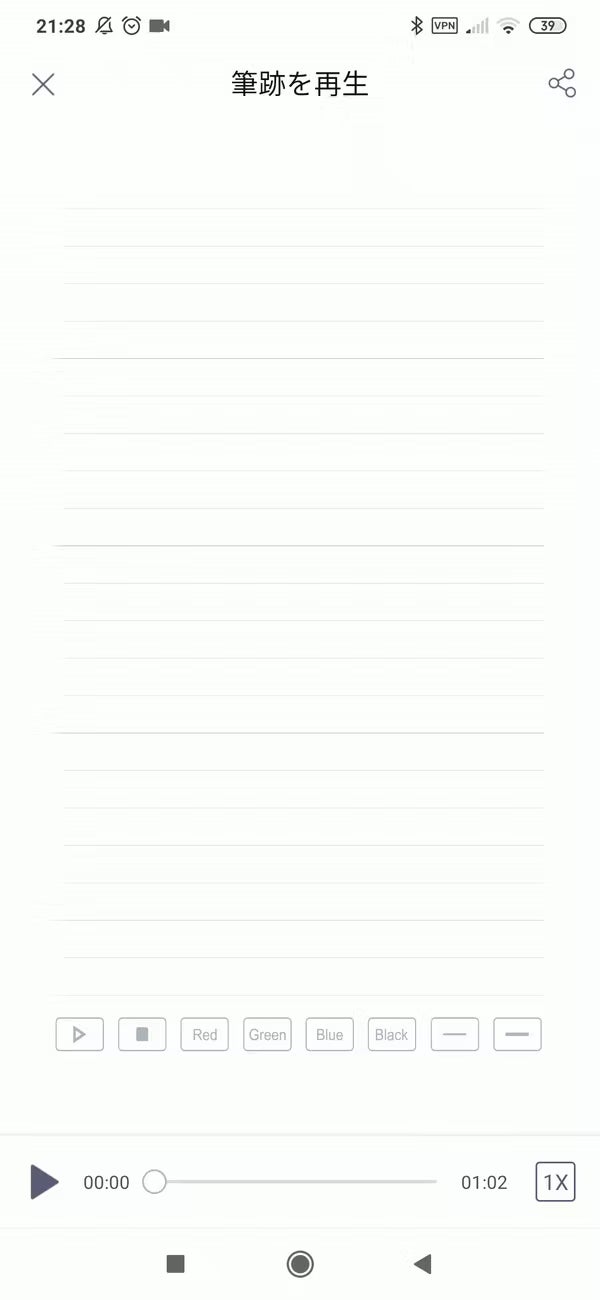Tap the small outlined play button on the notepad

coord(80,1034)
